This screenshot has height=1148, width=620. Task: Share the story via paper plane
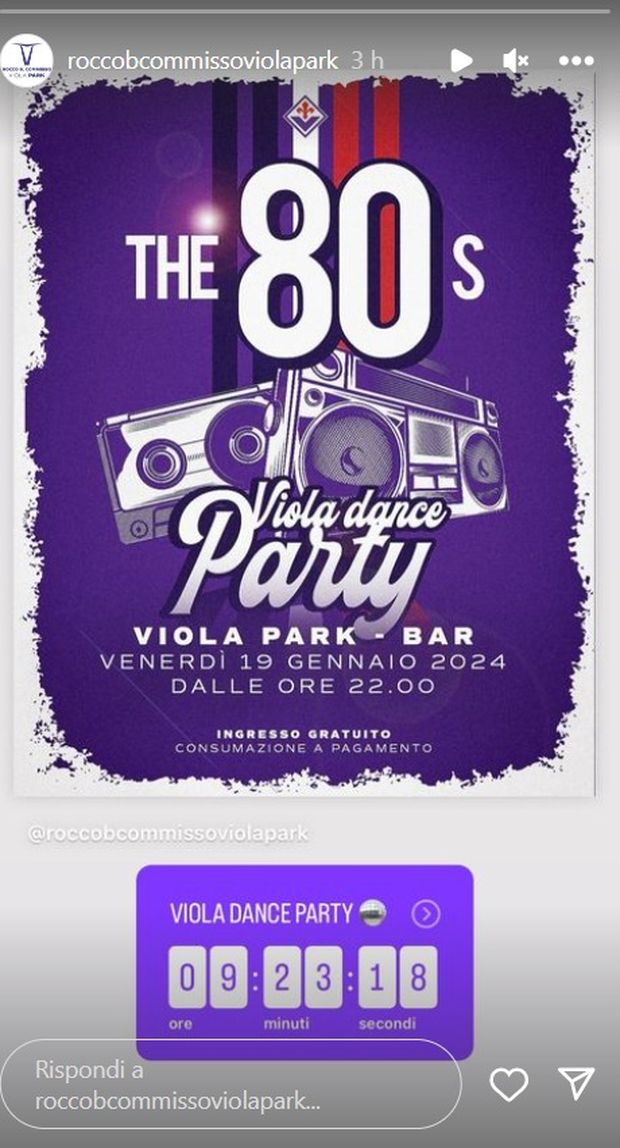click(x=577, y=1084)
